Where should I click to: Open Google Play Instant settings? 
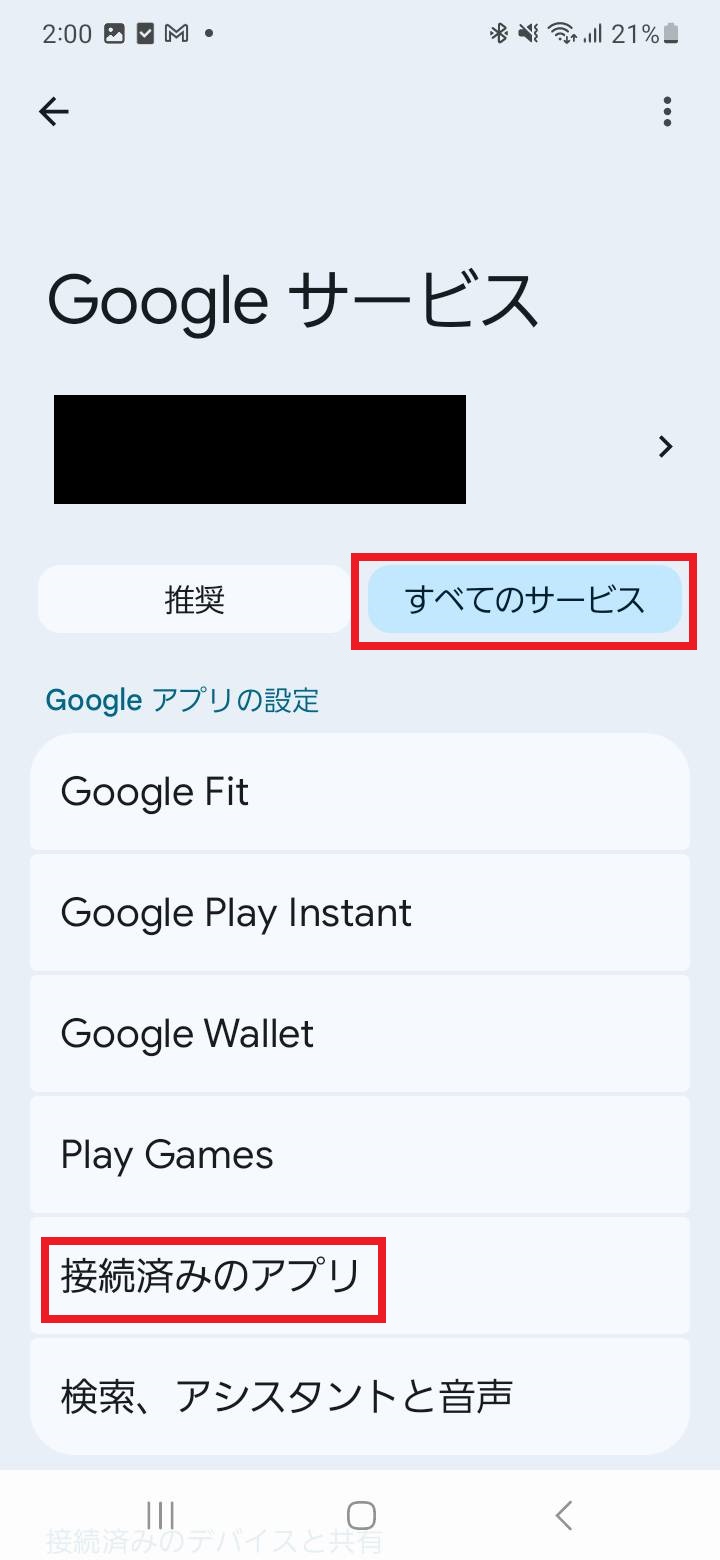click(360, 912)
